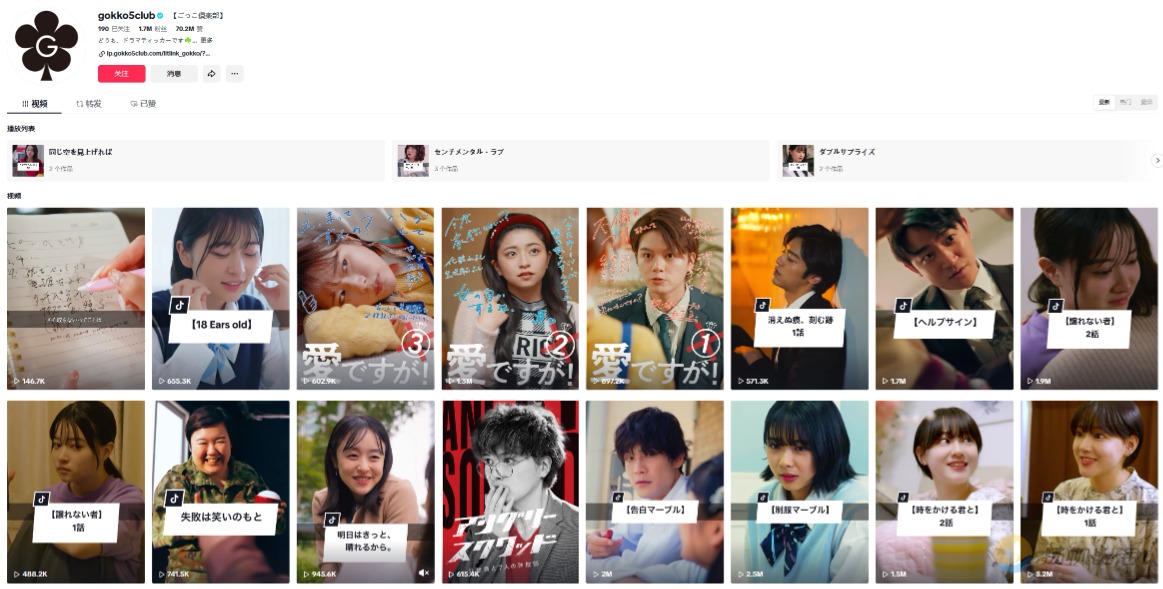Viewport: 1163px width, 589px height.
Task: Switch to the 已赞 liked tab
Action: click(x=142, y=103)
